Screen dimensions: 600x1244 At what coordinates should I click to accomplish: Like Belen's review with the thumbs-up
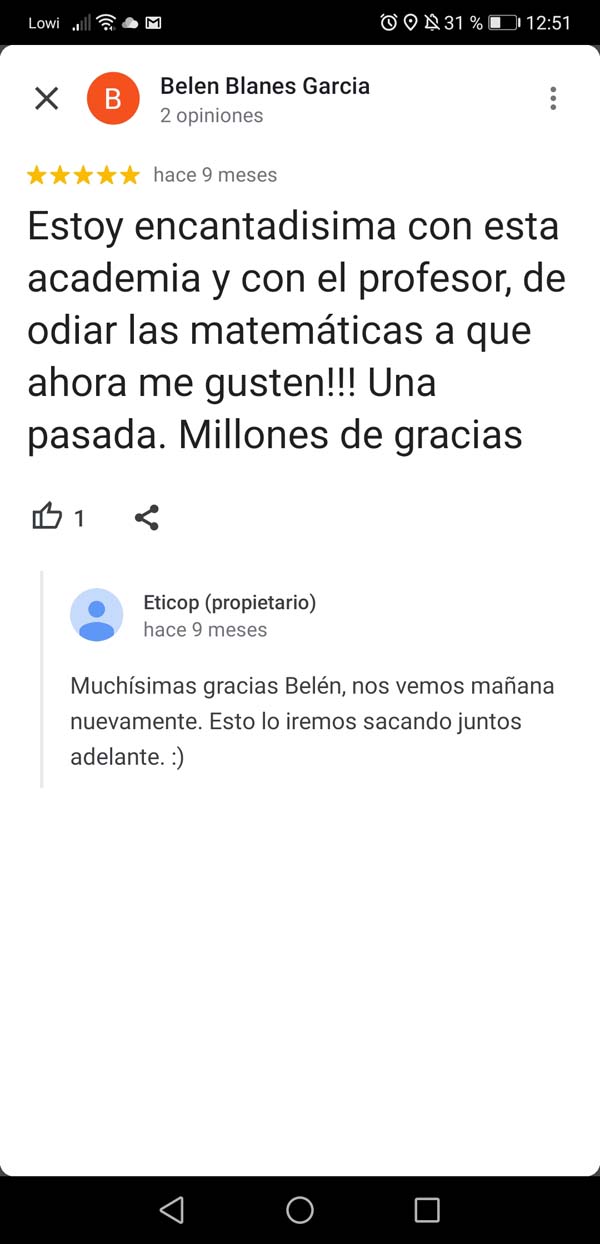pos(47,517)
